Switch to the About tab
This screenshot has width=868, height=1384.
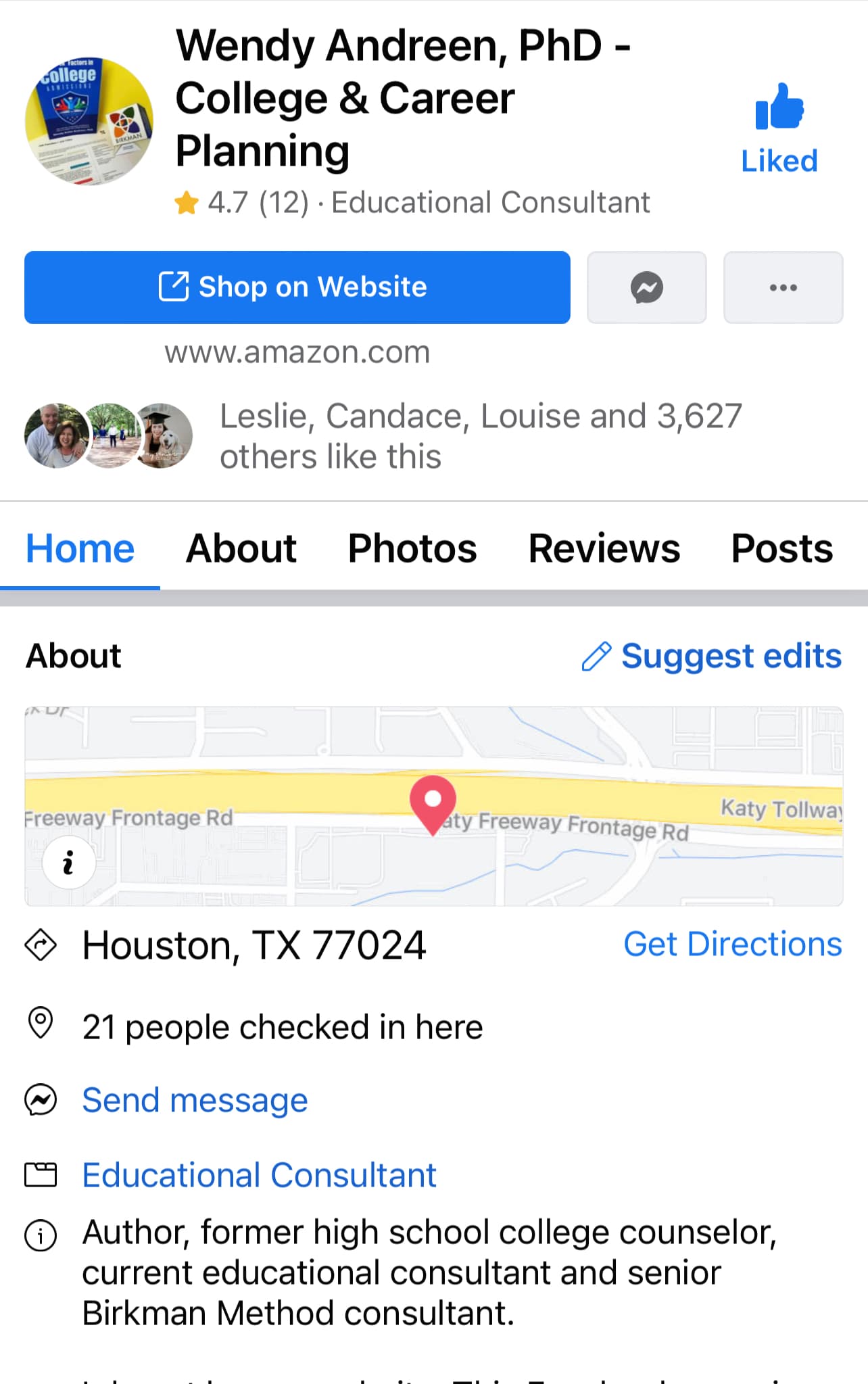241,548
